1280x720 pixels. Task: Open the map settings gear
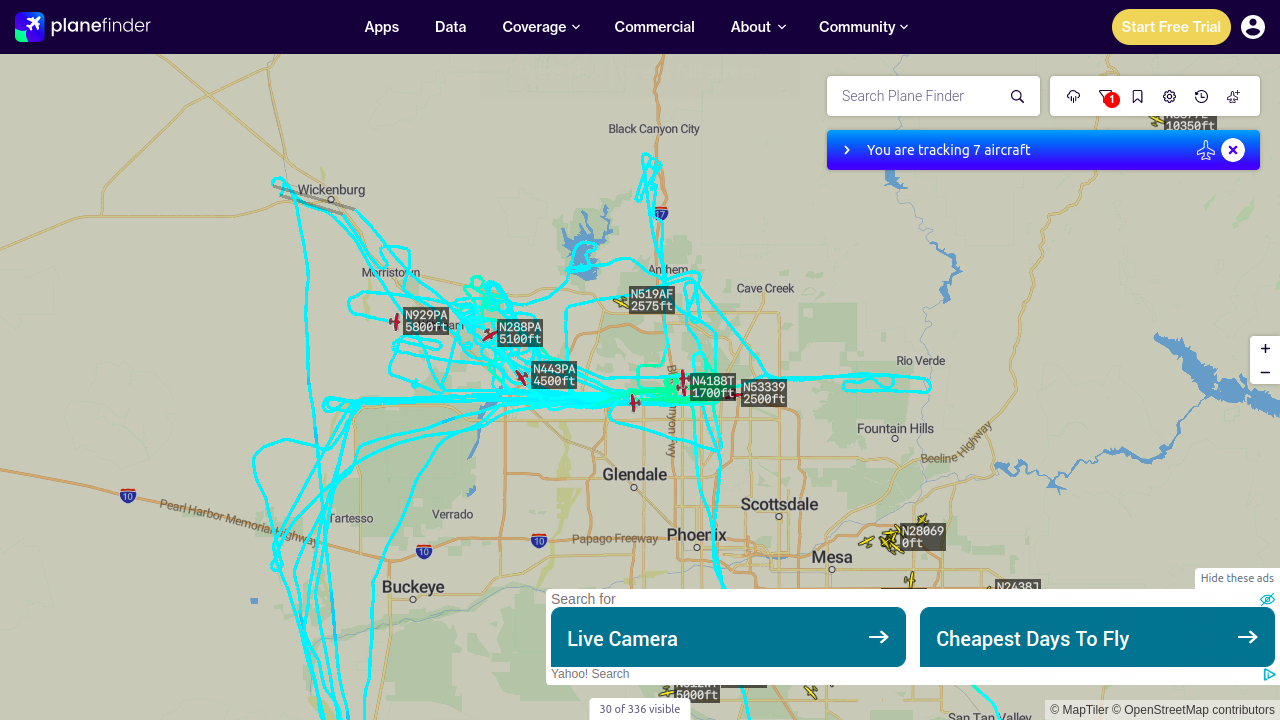click(x=1170, y=96)
